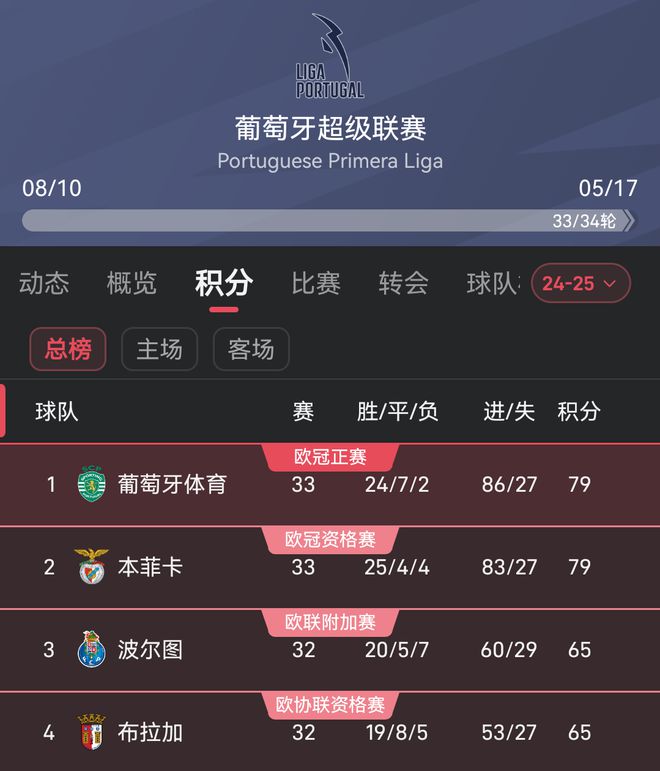Open the 转会 tab
The image size is (660, 771).
pyautogui.click(x=404, y=283)
